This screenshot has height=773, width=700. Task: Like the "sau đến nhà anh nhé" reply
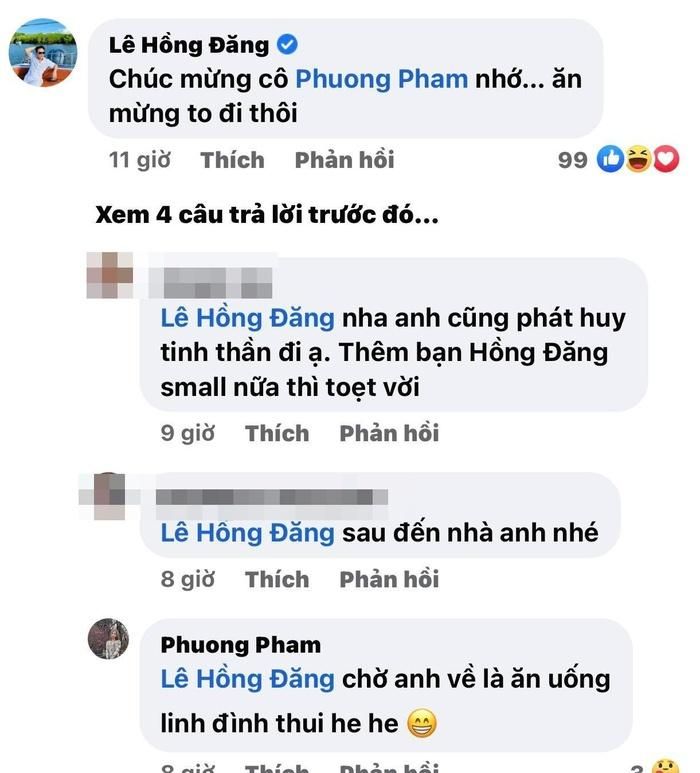(x=277, y=579)
